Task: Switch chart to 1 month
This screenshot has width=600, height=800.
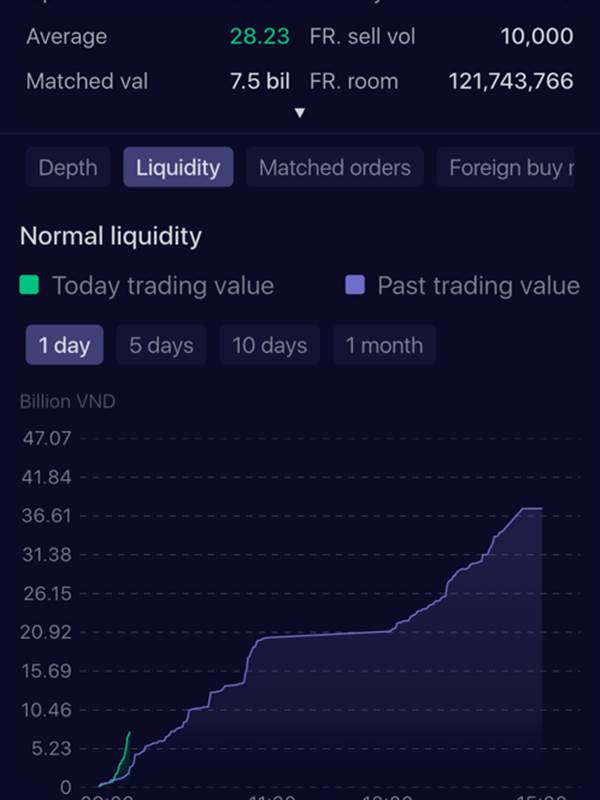Action: point(384,346)
